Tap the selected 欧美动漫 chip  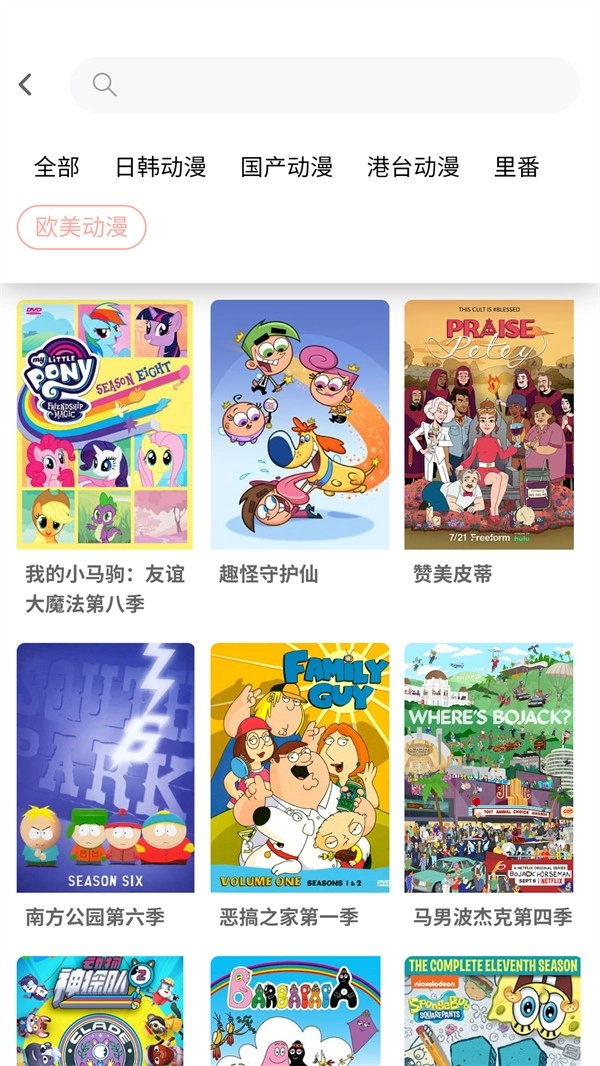tap(82, 227)
